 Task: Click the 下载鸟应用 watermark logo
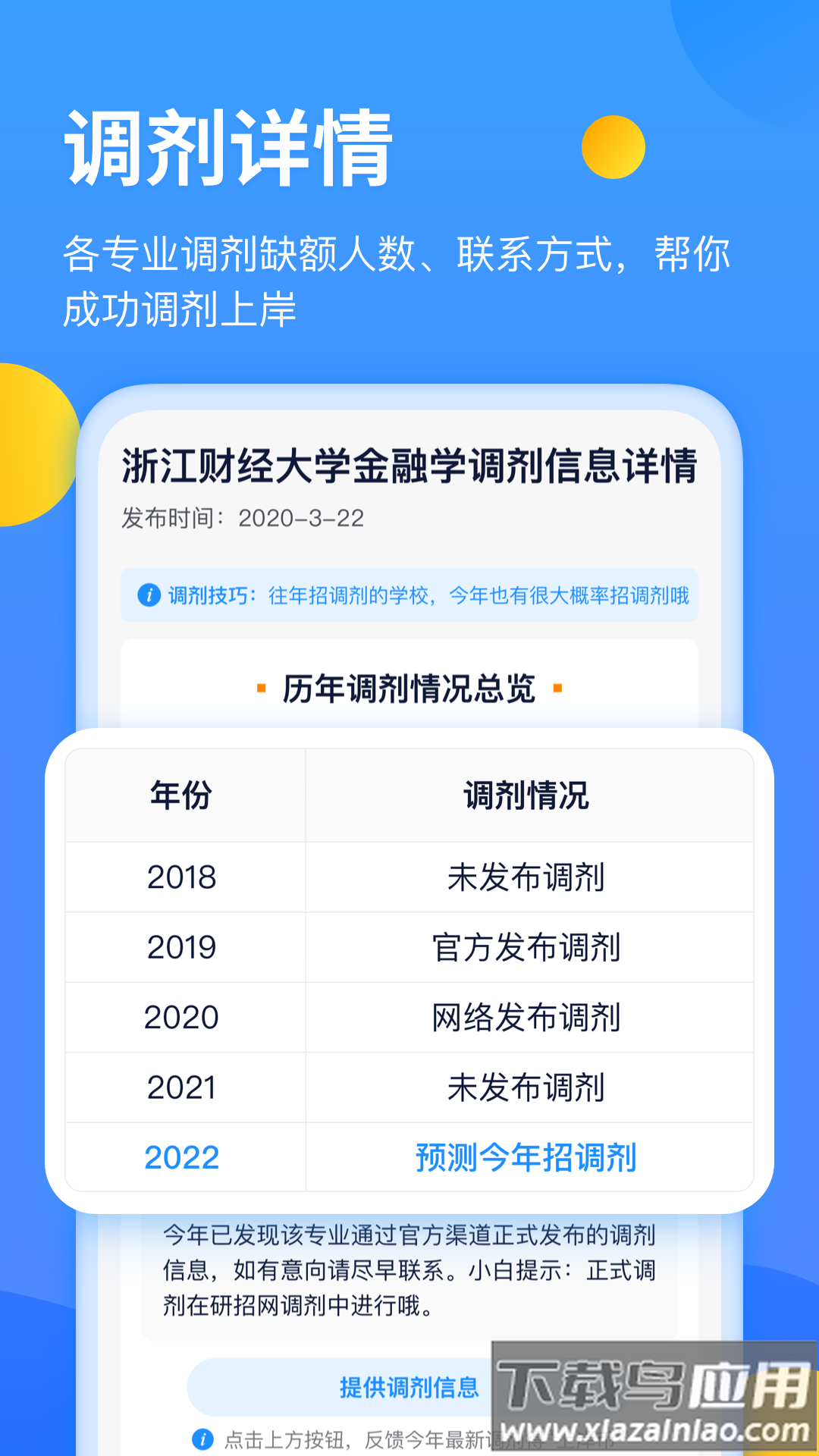point(648,1380)
